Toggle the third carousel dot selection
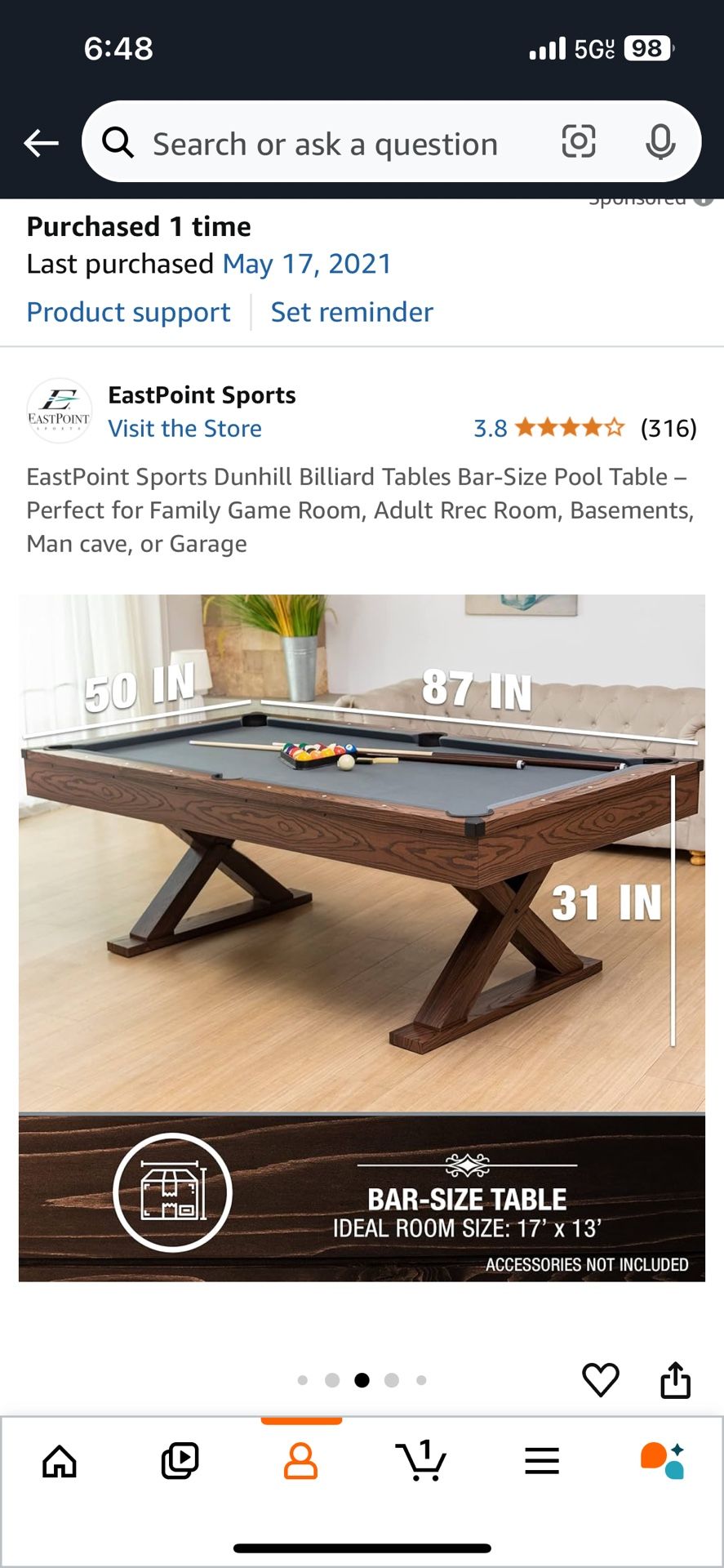This screenshot has width=724, height=1568. pyautogui.click(x=362, y=1380)
